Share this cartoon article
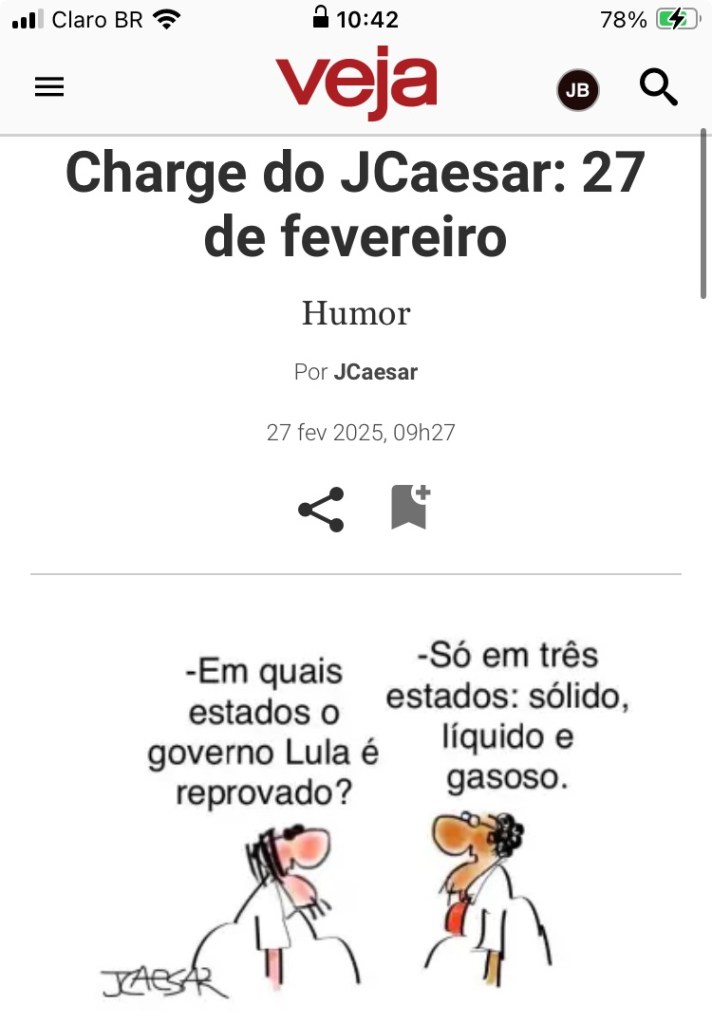This screenshot has height=1023, width=712. (x=321, y=509)
